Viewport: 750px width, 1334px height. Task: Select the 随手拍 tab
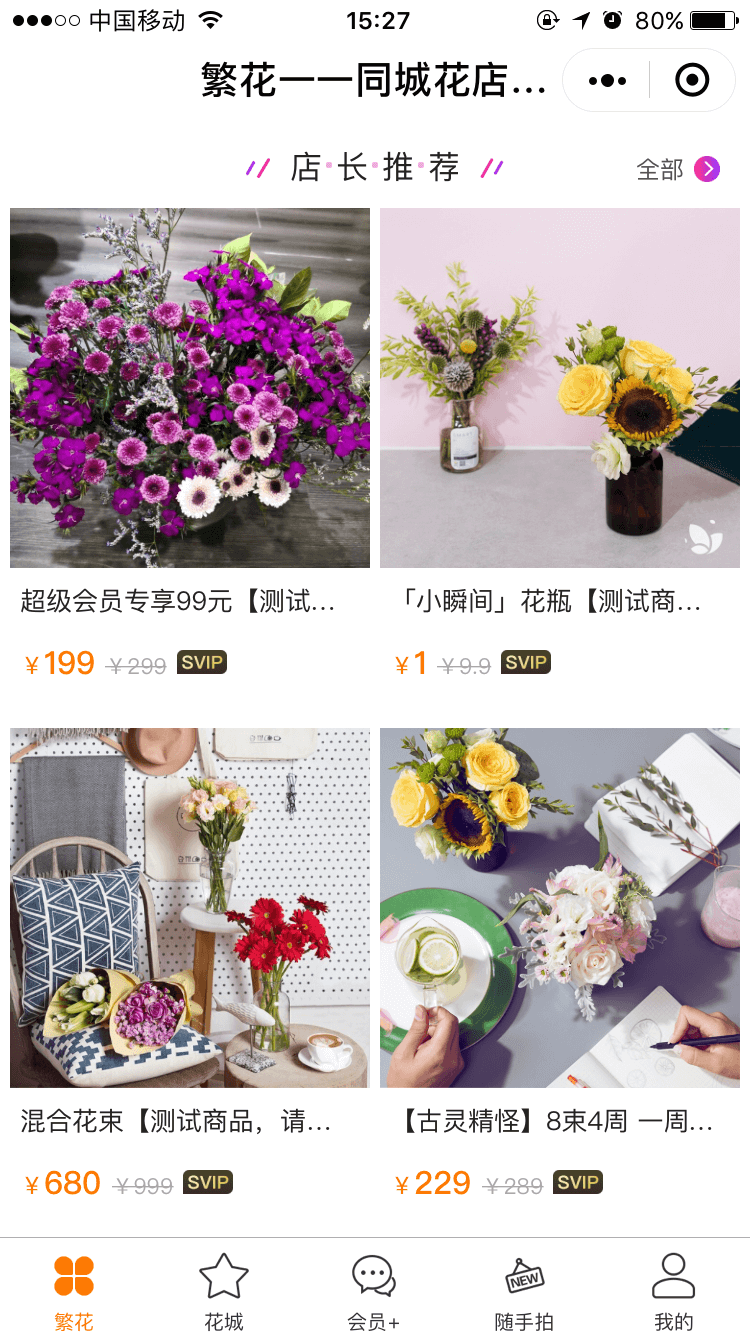click(x=524, y=1291)
